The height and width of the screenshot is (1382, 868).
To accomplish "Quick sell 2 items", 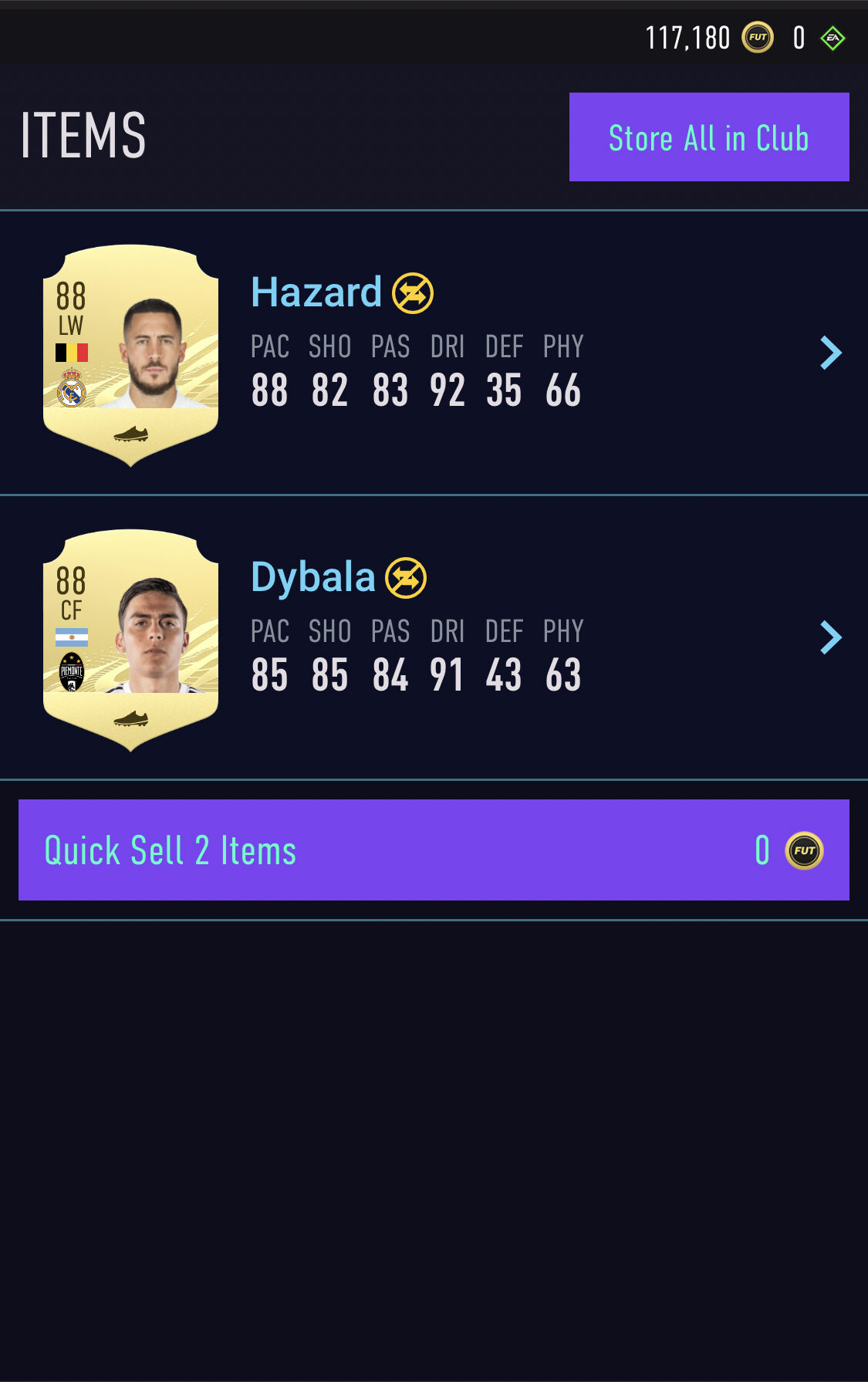I will [434, 850].
